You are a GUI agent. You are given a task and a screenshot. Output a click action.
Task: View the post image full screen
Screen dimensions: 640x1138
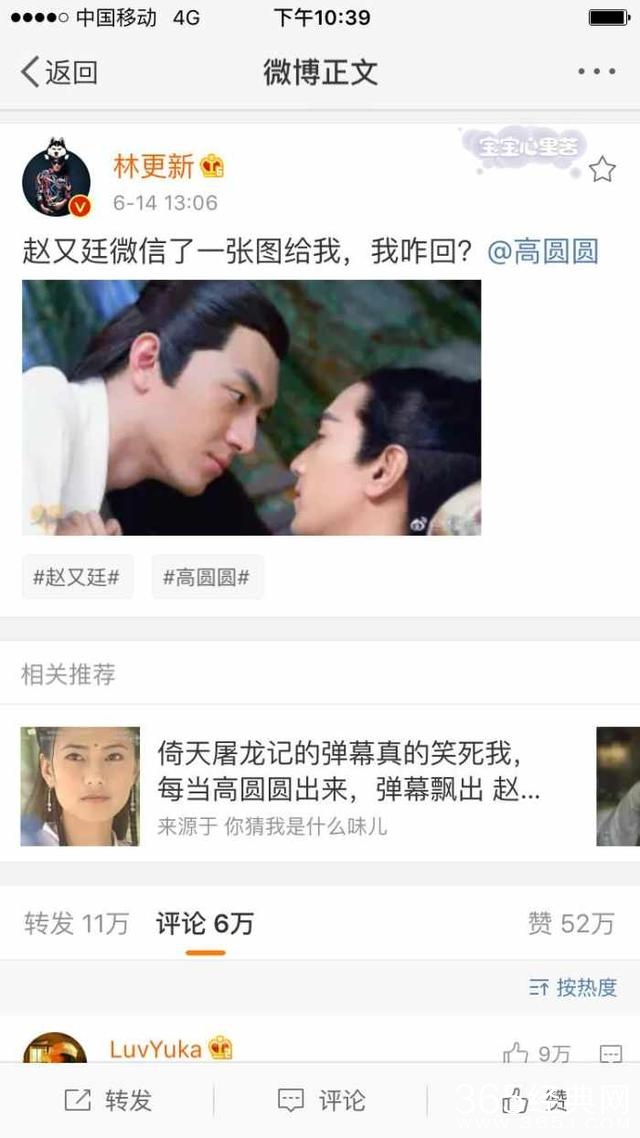click(251, 407)
